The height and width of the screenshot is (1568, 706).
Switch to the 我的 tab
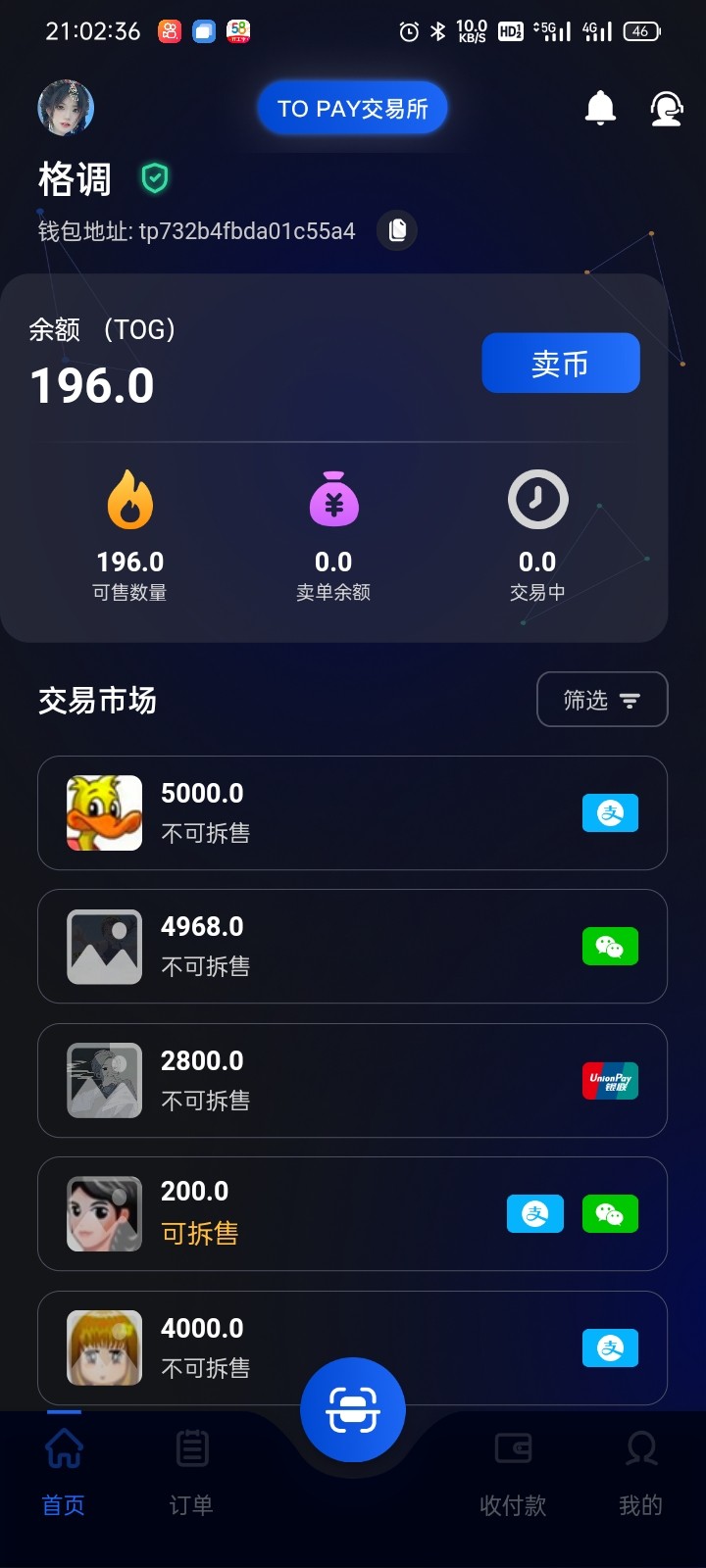coord(640,1470)
